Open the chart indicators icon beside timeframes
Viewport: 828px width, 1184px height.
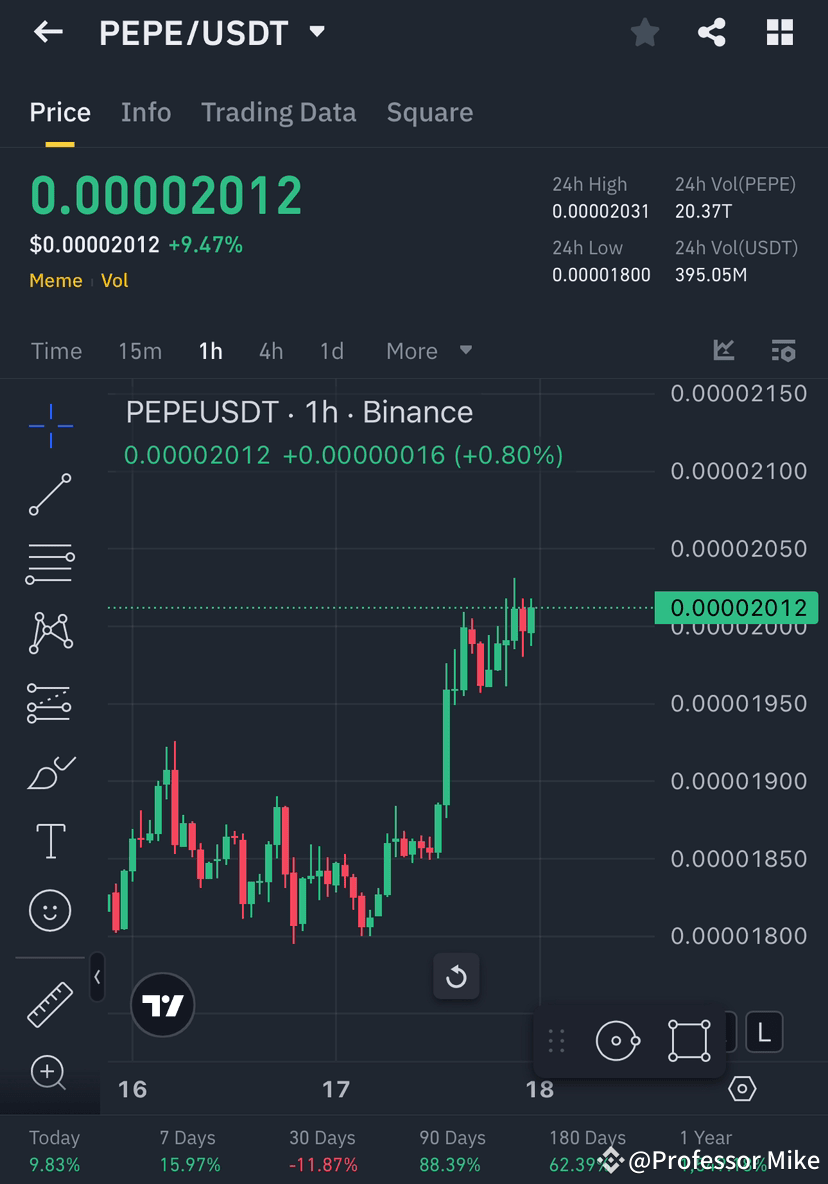click(723, 350)
